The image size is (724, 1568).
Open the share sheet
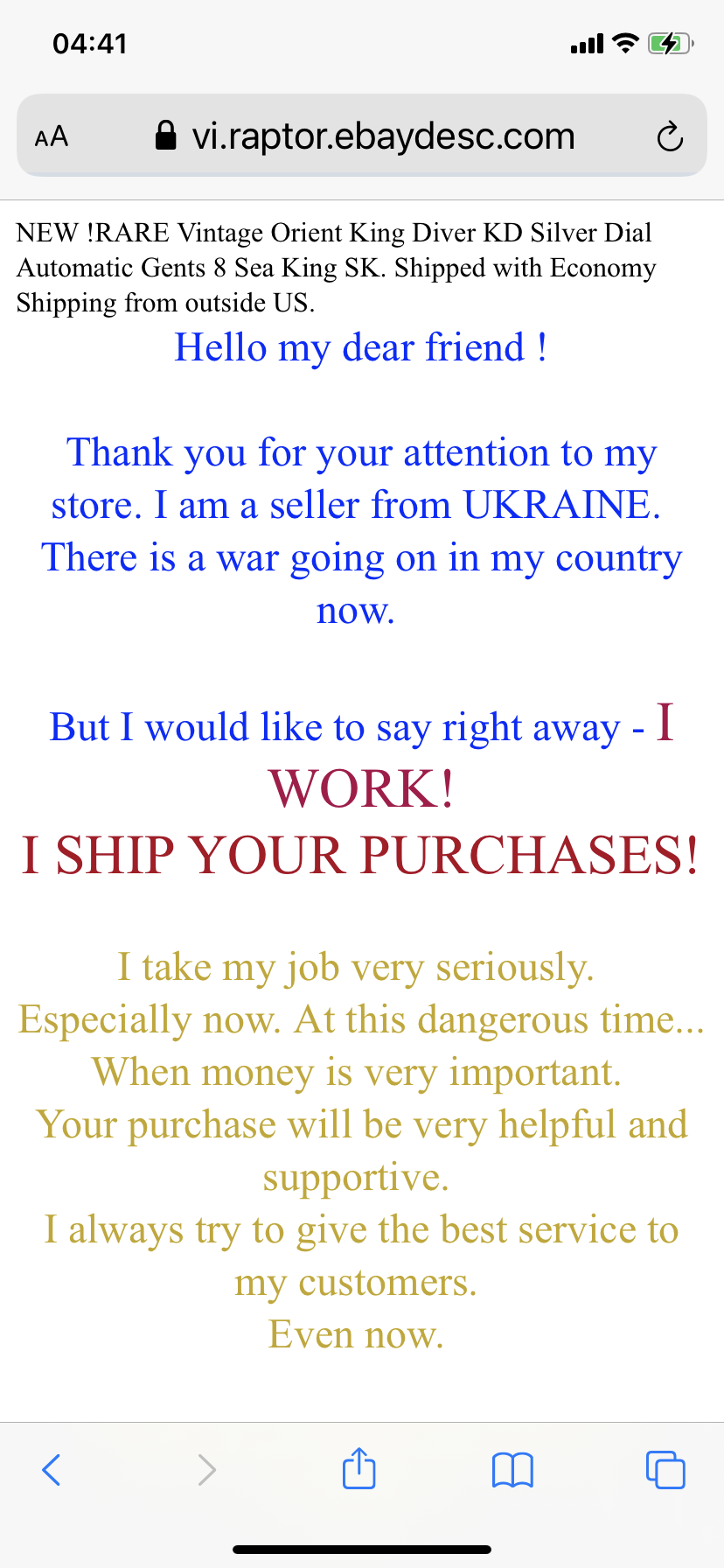point(359,1468)
